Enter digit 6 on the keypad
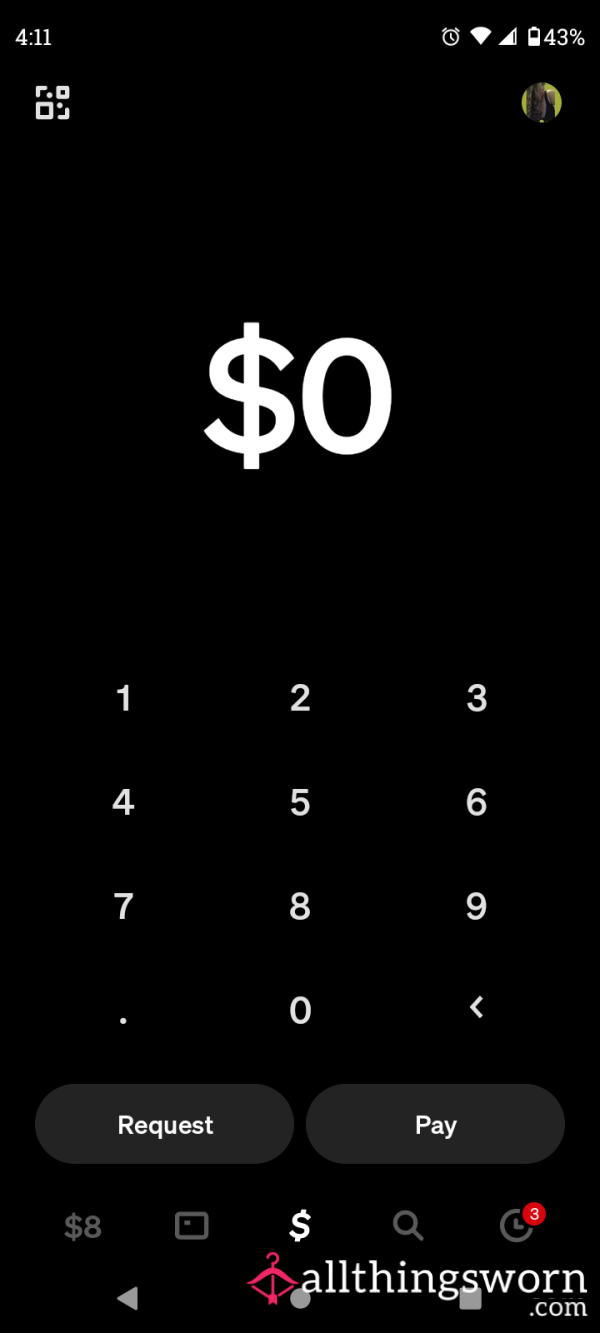The height and width of the screenshot is (1333, 600). click(x=477, y=802)
